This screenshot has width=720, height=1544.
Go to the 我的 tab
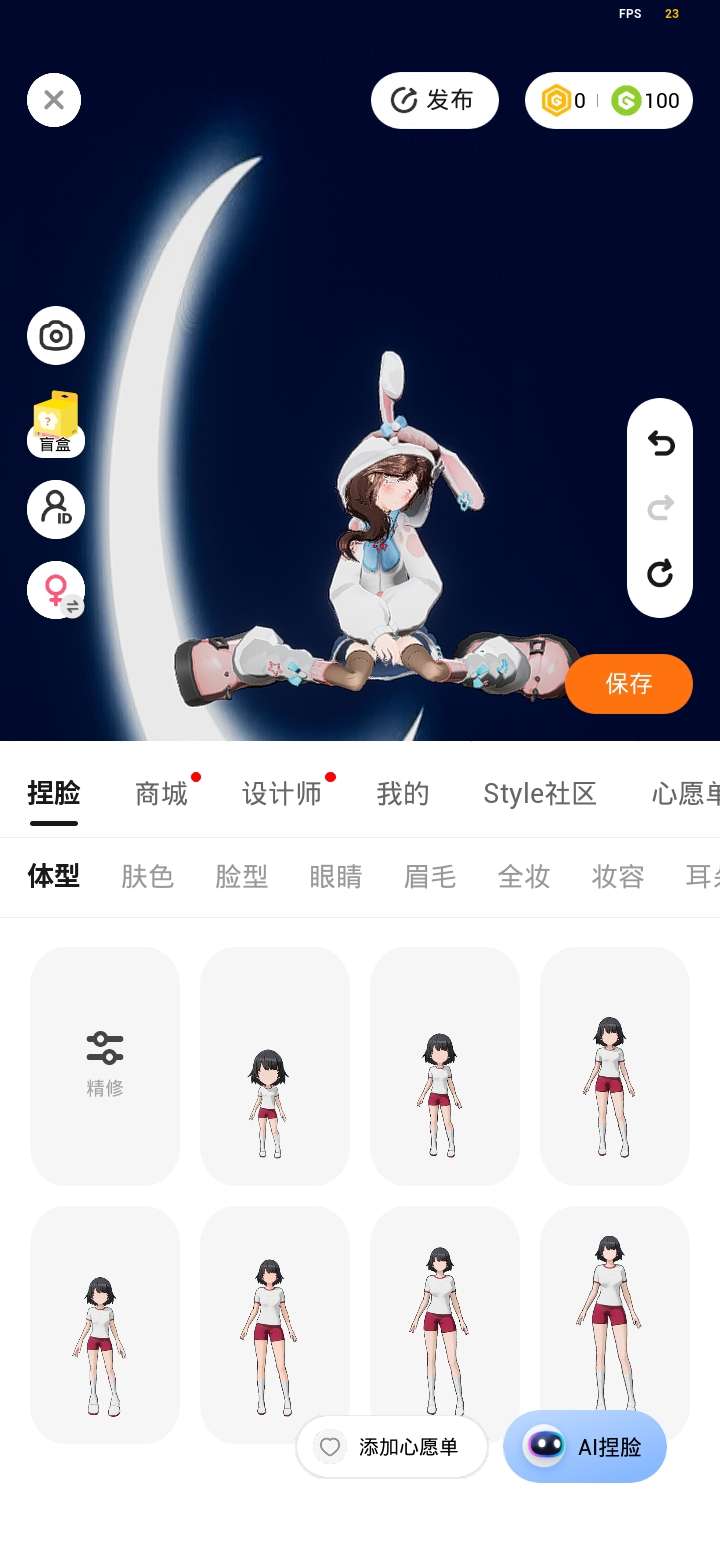(x=403, y=794)
